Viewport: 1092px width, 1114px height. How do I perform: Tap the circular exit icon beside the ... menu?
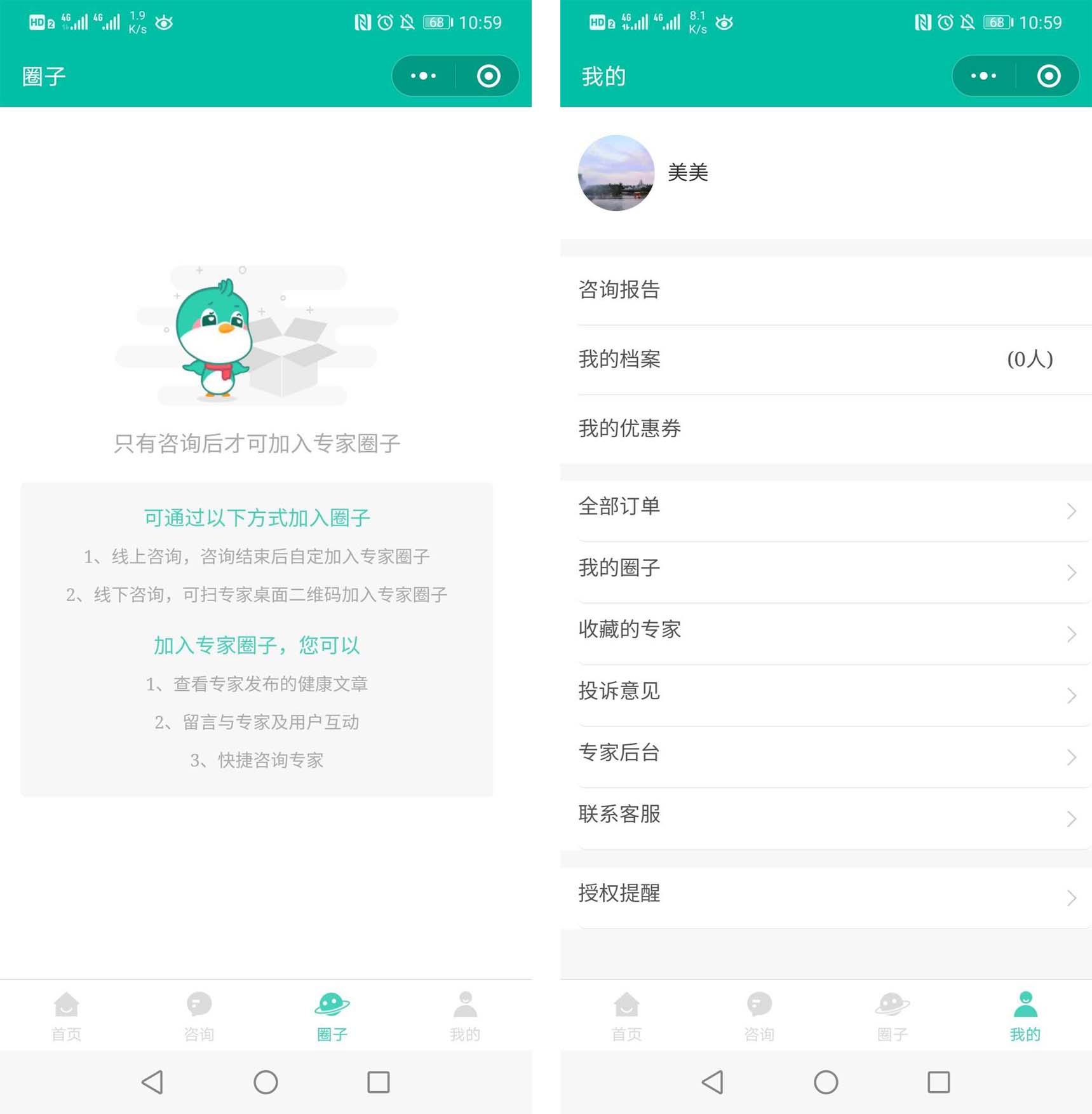pyautogui.click(x=488, y=75)
